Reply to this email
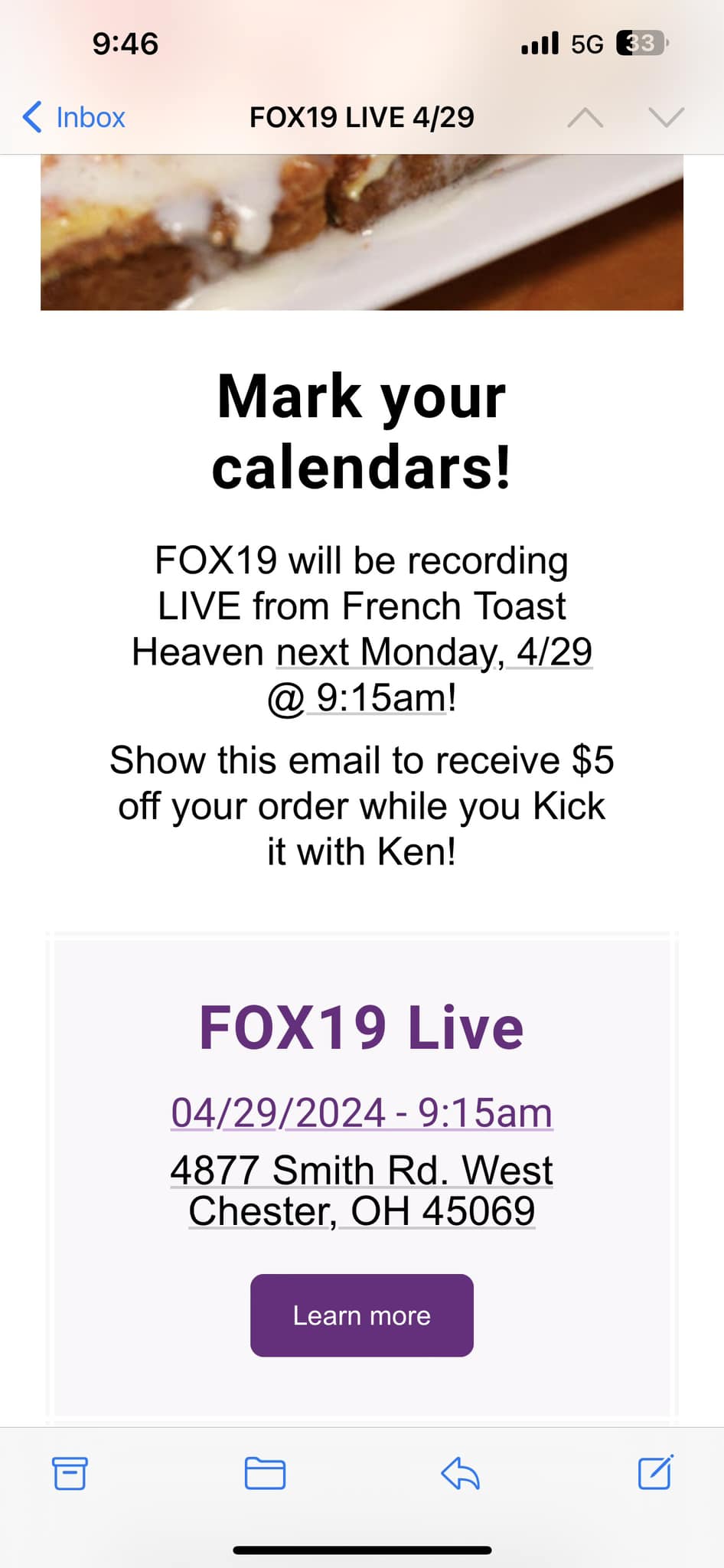724x1568 pixels. (460, 1473)
